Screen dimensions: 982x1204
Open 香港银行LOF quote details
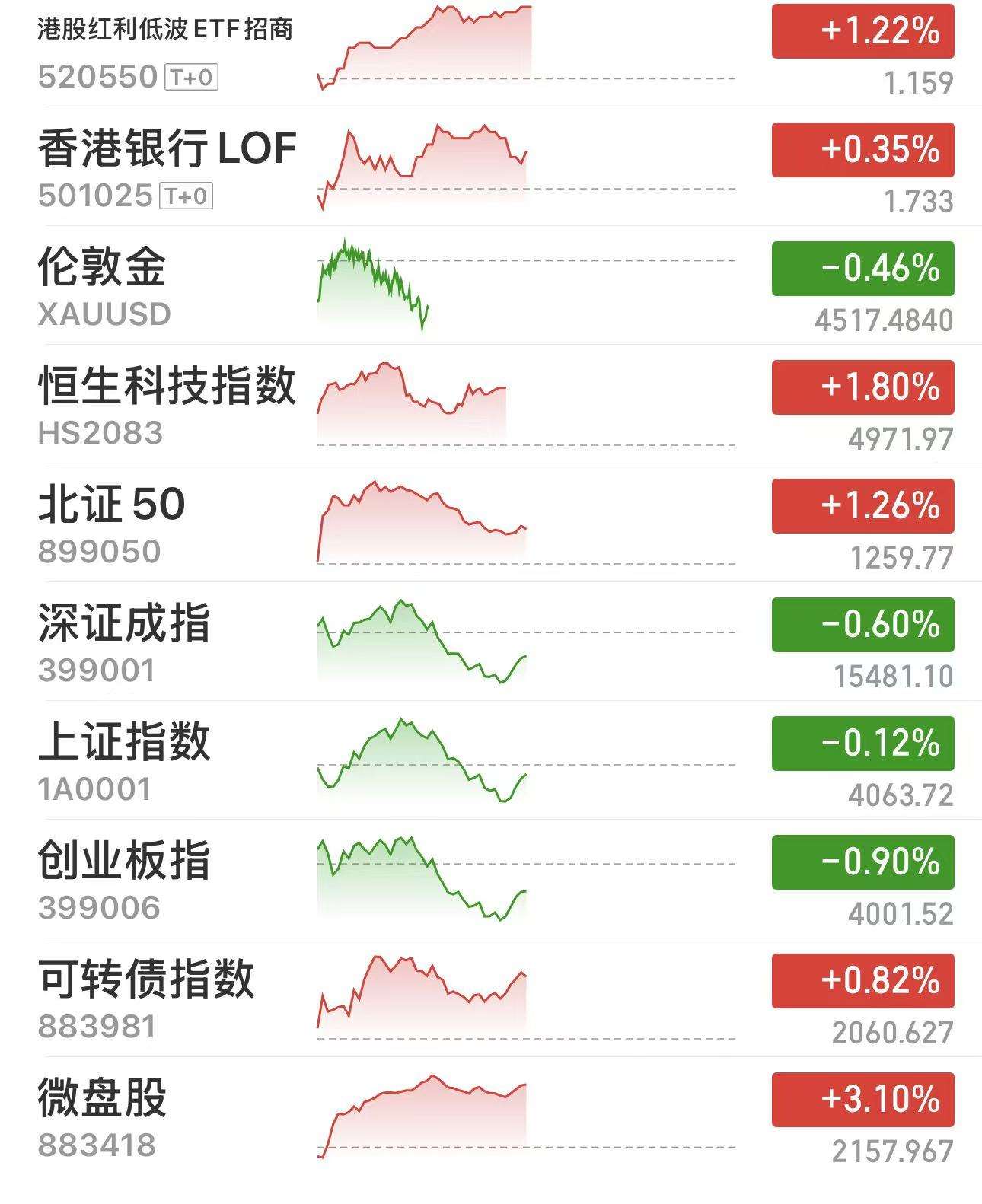[491, 167]
